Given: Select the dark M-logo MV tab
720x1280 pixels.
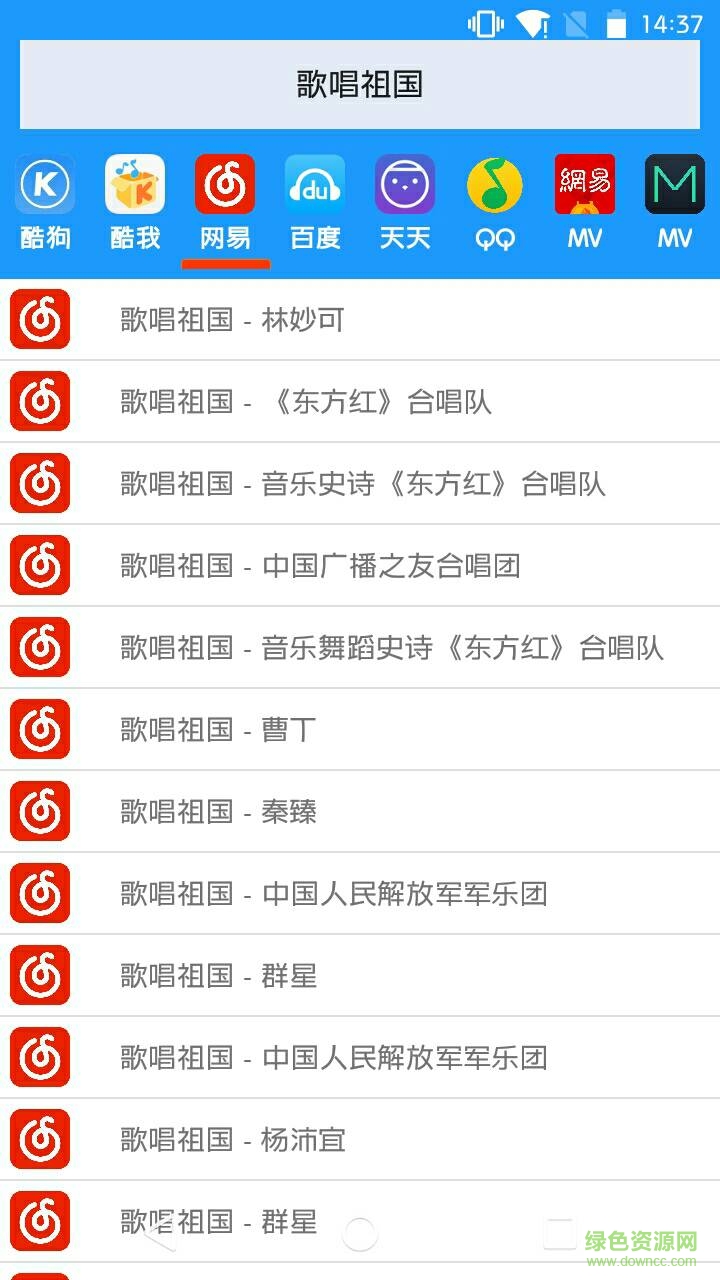Looking at the screenshot, I should coord(675,202).
